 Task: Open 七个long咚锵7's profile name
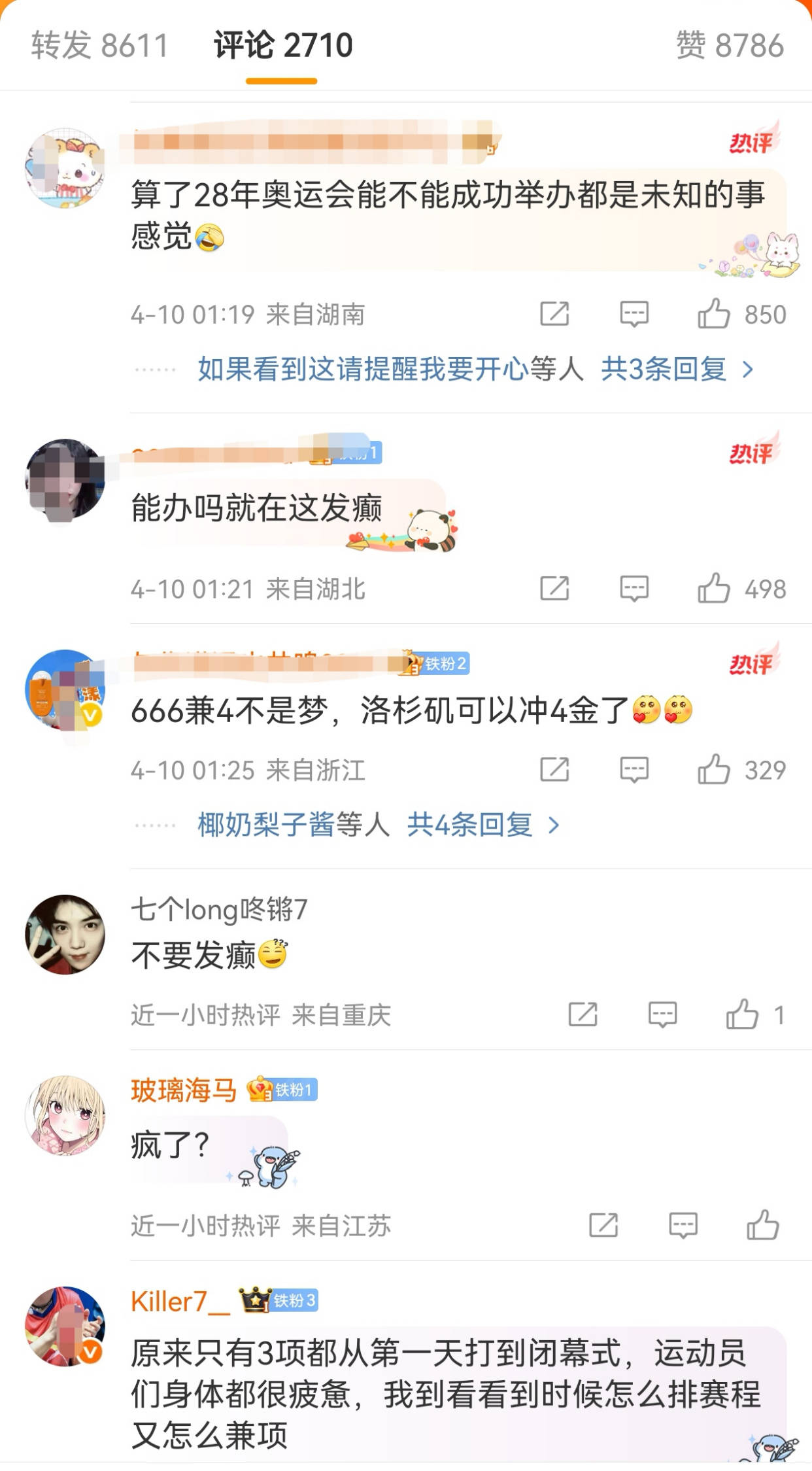point(219,909)
